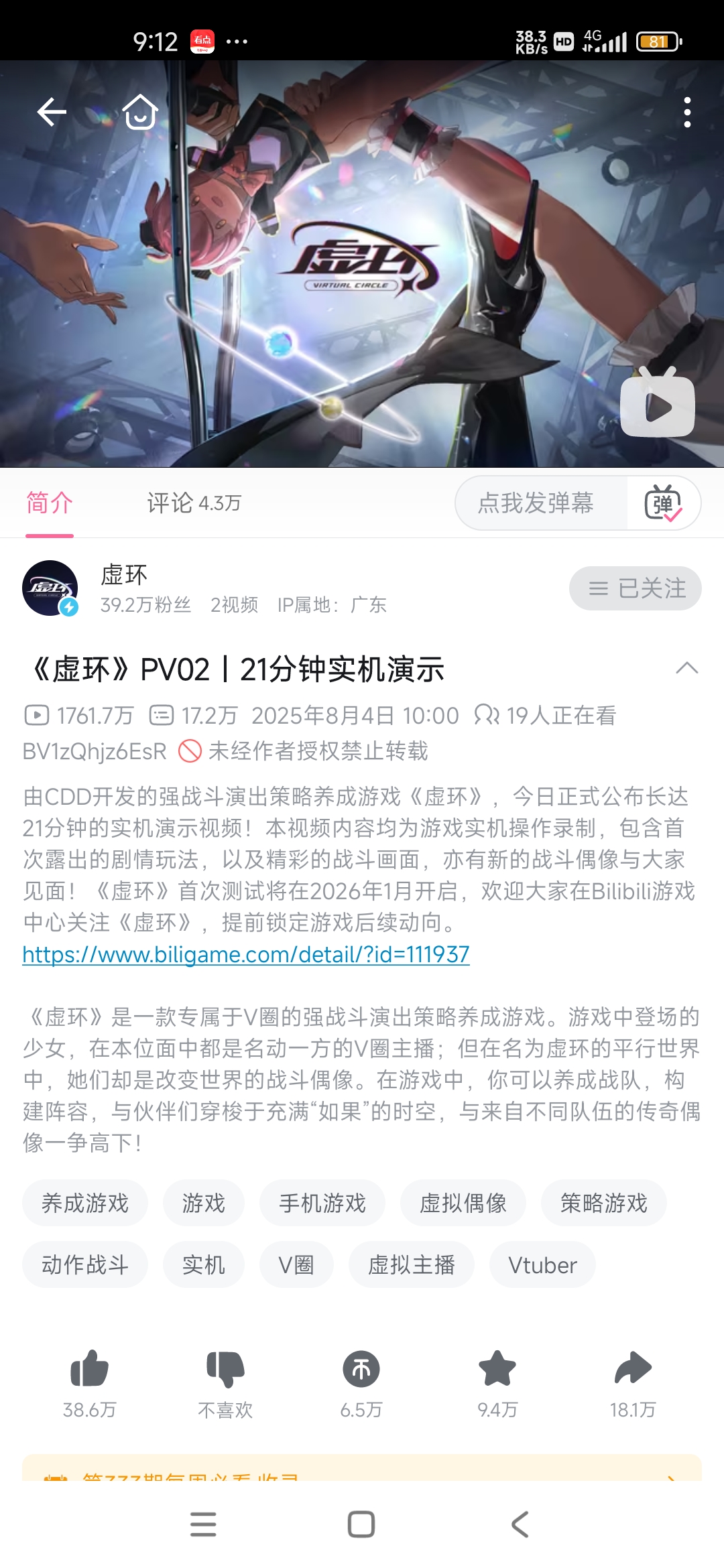Tap the 点我发弹幕 input field
Screen dimensions: 724x1568
coord(536,503)
